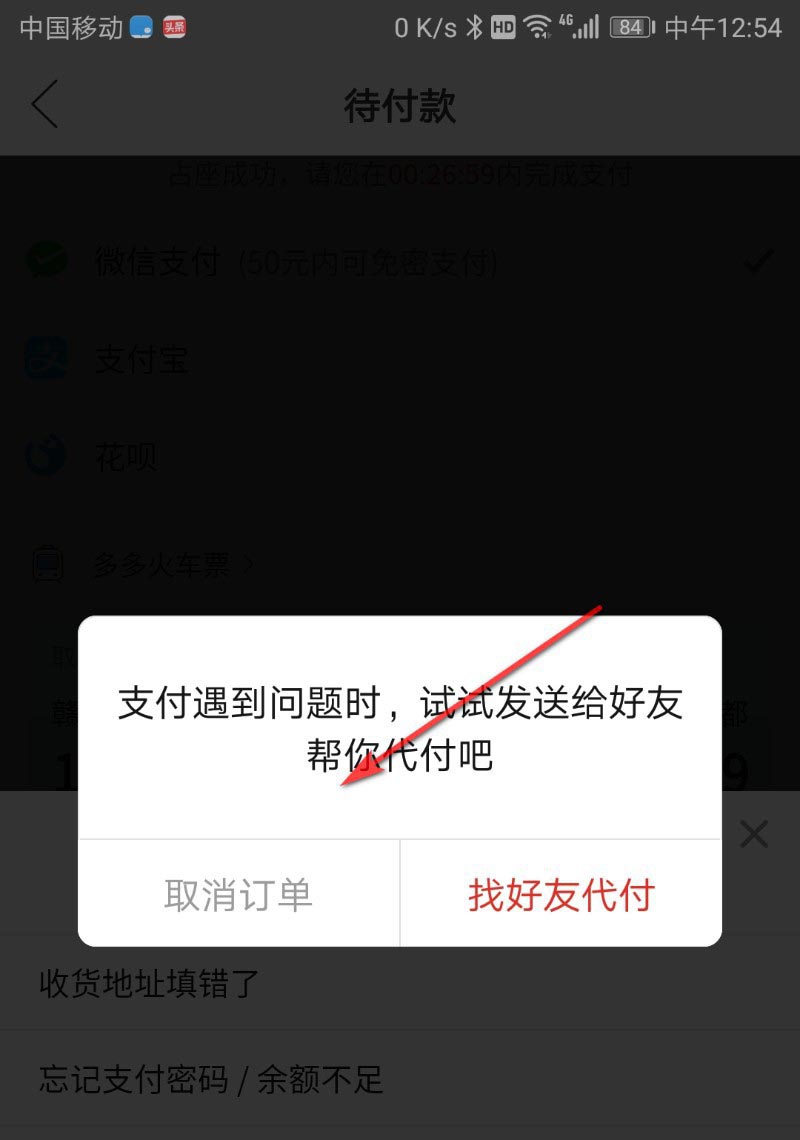Open 多多火车票 link
Screen dimensions: 800x1140
(x=170, y=565)
